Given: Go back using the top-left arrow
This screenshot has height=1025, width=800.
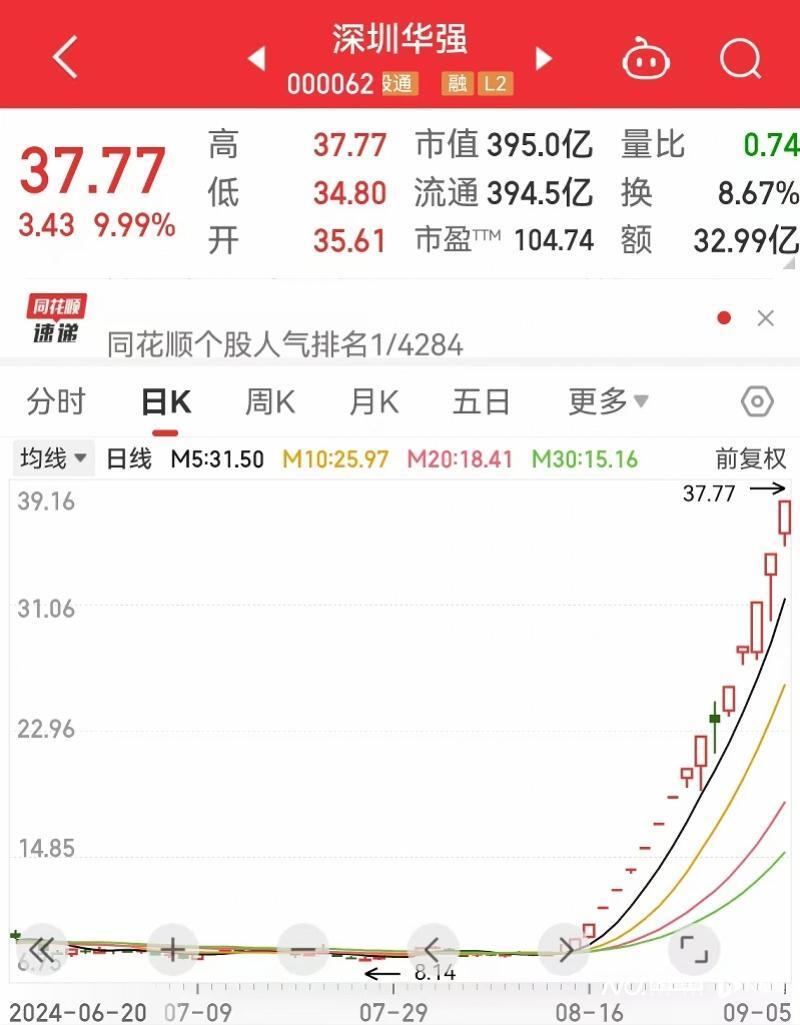Looking at the screenshot, I should 64,58.
